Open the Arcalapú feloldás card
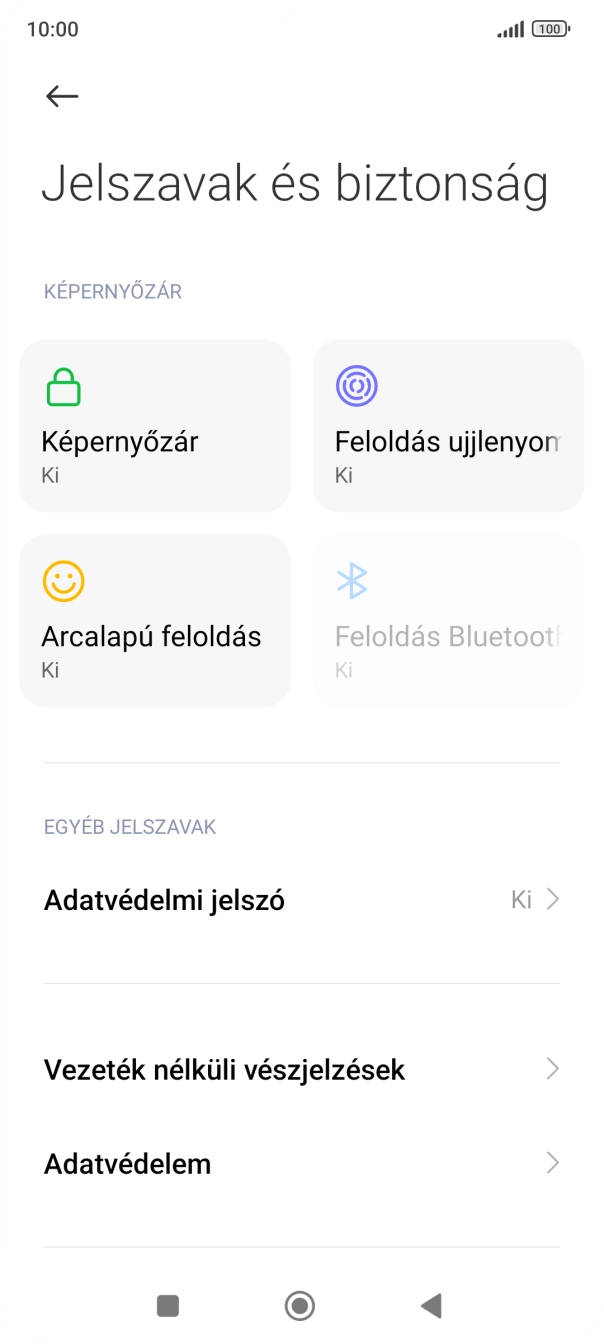Screen dimensions: 604x1344 [155, 621]
